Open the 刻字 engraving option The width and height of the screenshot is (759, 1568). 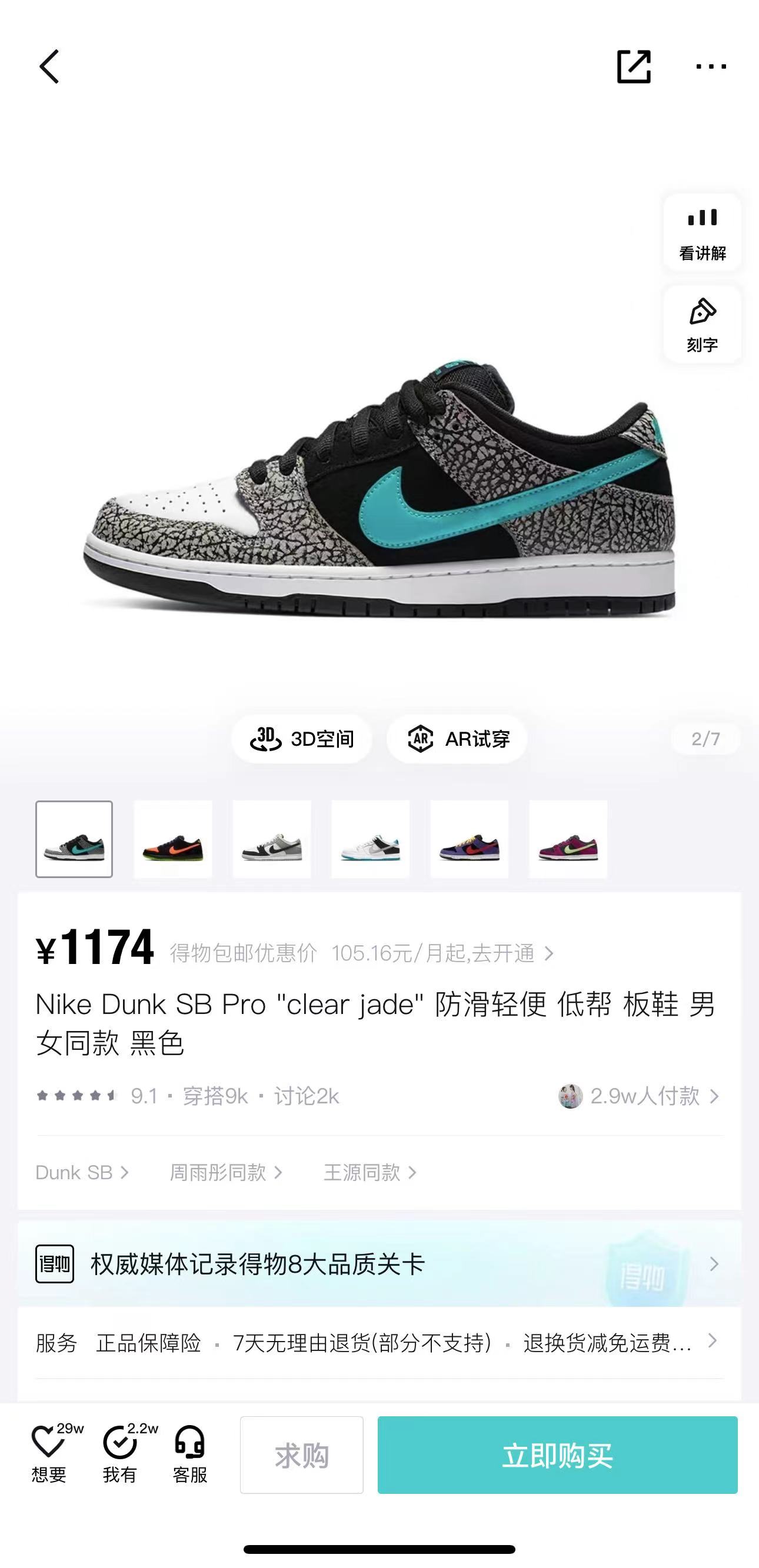[x=703, y=325]
